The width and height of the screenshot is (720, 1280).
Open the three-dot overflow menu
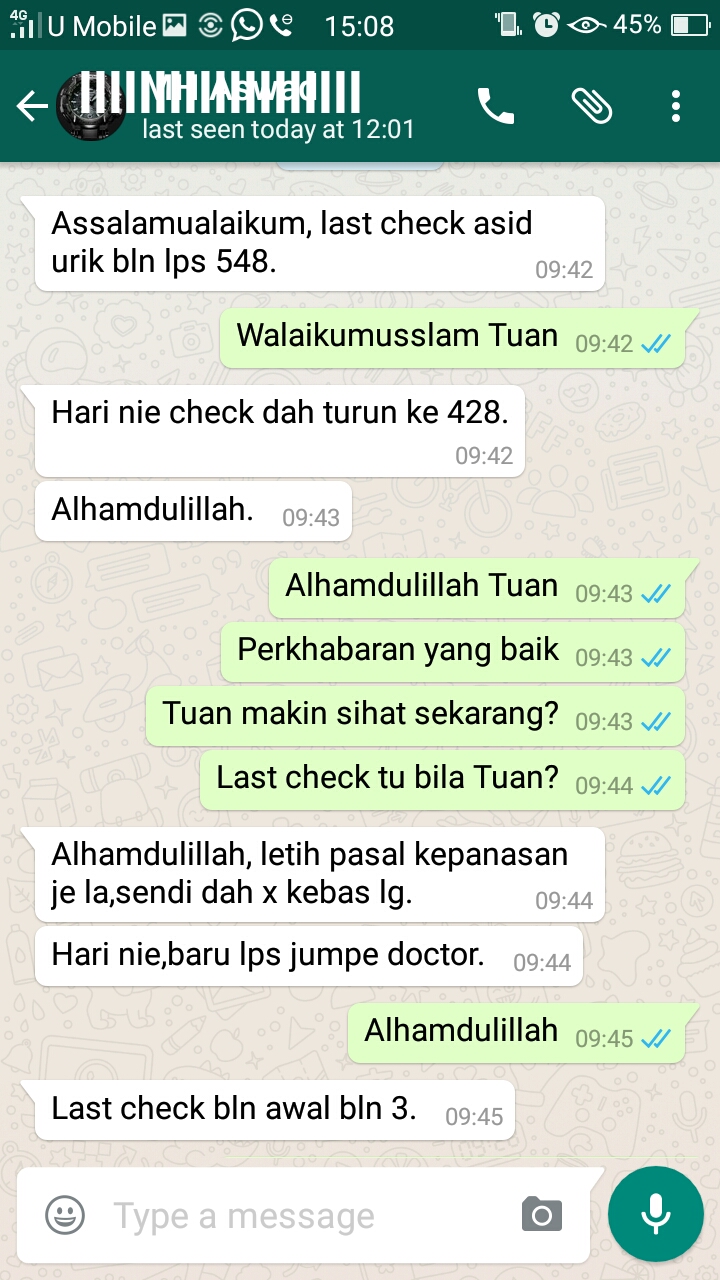click(x=676, y=106)
